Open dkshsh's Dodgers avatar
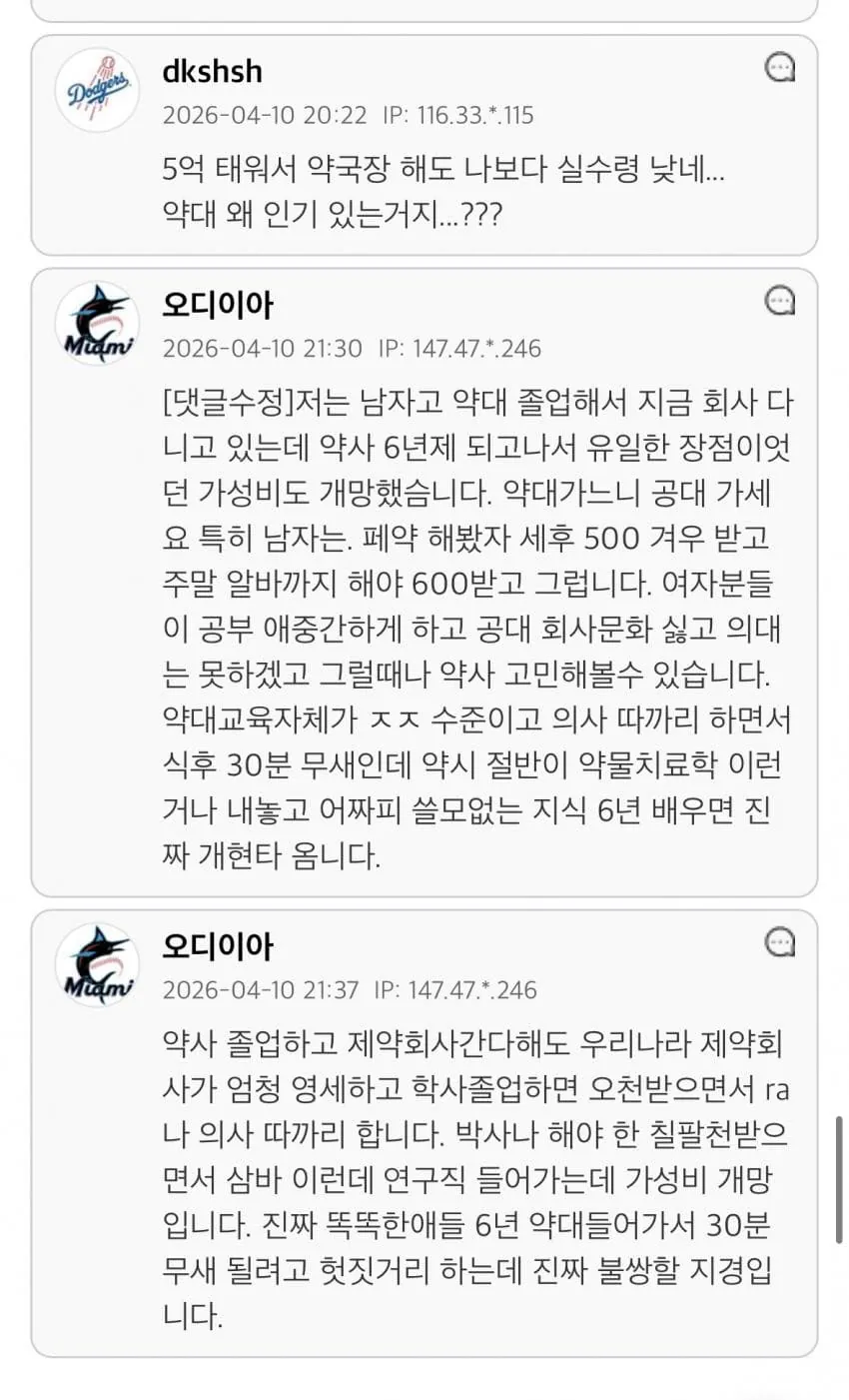The image size is (849, 1400). [x=97, y=90]
